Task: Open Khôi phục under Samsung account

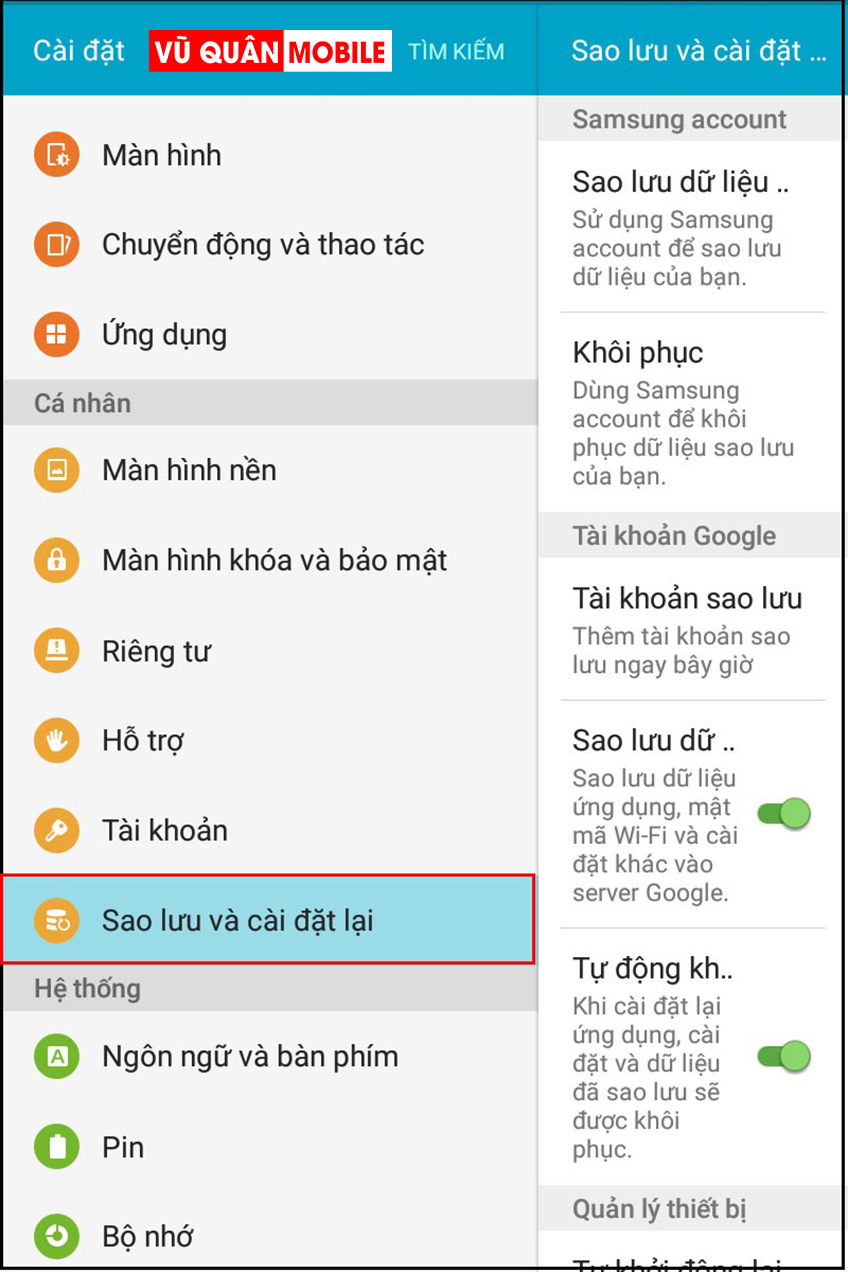Action: (x=690, y=412)
